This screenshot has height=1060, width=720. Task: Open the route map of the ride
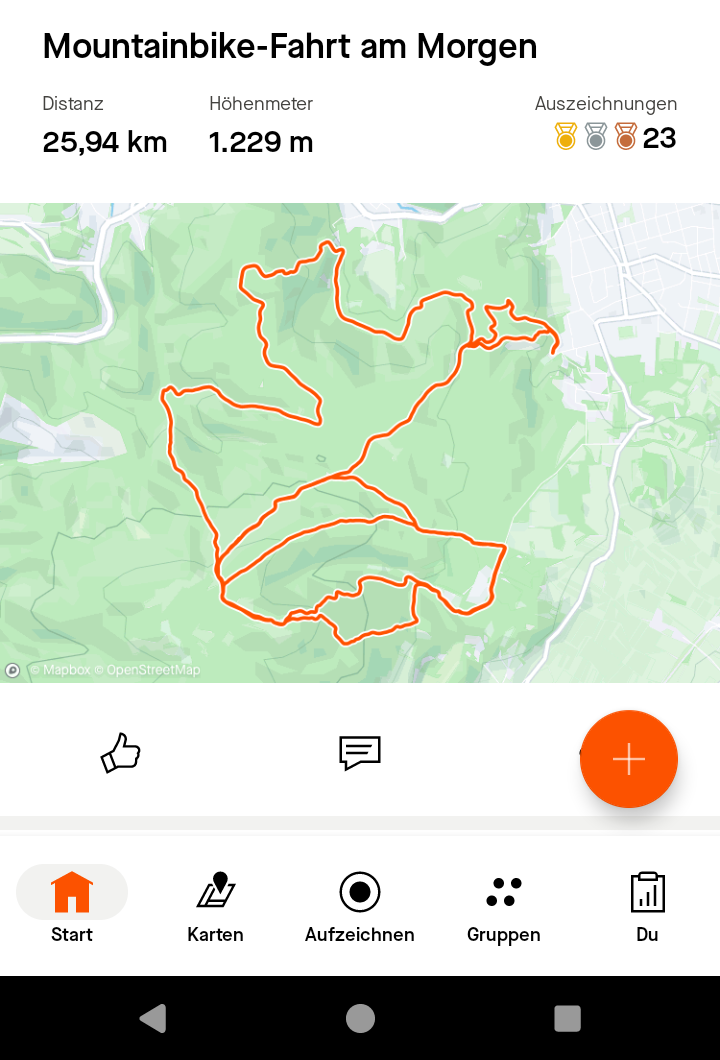[360, 443]
